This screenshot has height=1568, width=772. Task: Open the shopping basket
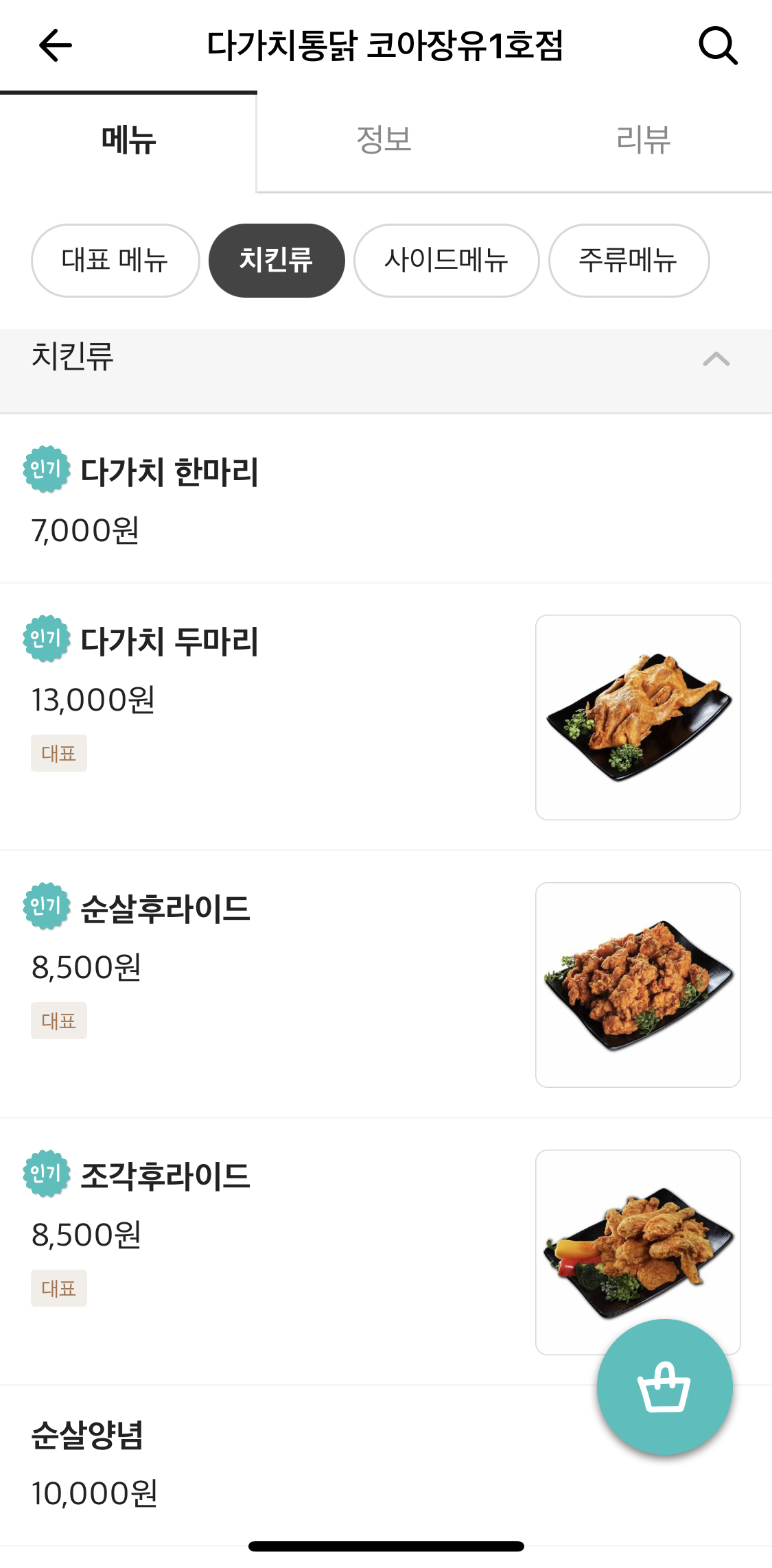tap(664, 1387)
